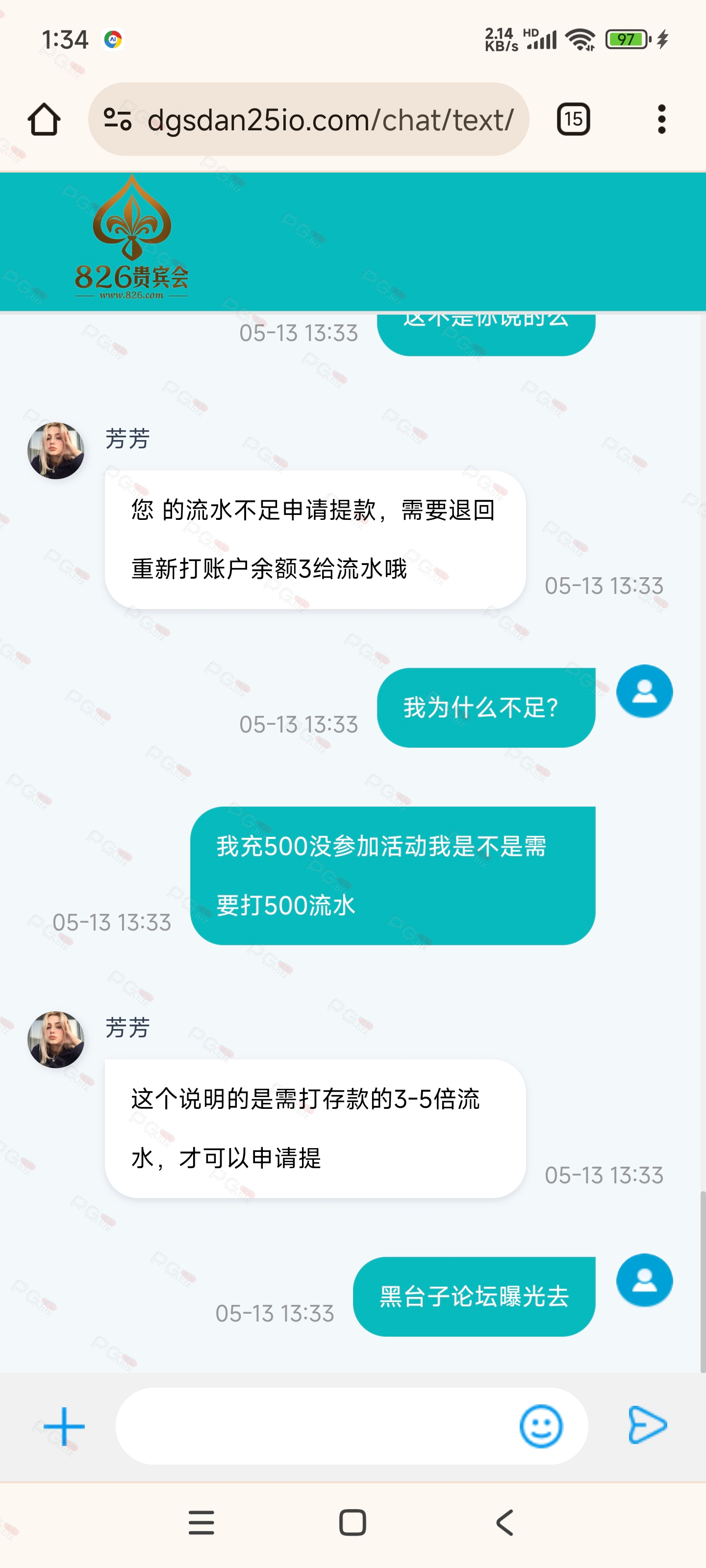This screenshot has height=1568, width=706.
Task: Open site settings icon in address bar
Action: [118, 119]
